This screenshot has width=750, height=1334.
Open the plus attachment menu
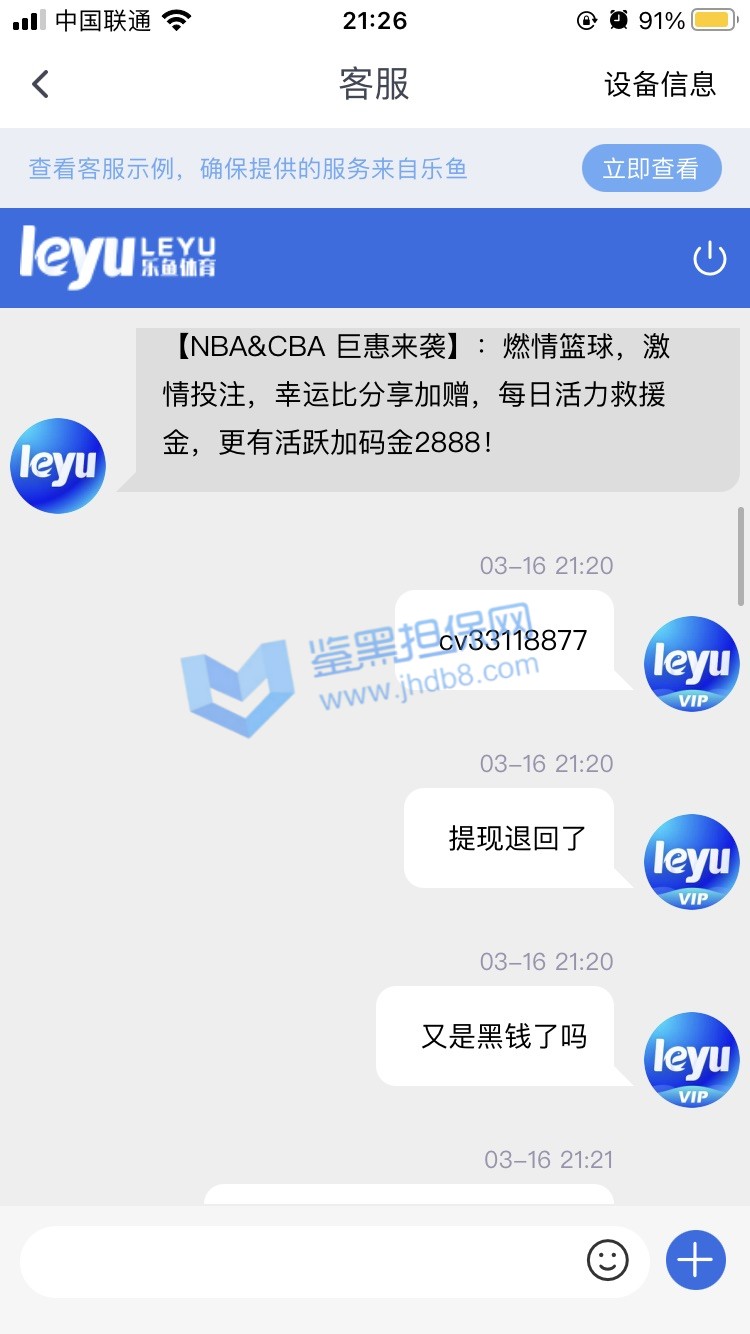coord(695,1259)
